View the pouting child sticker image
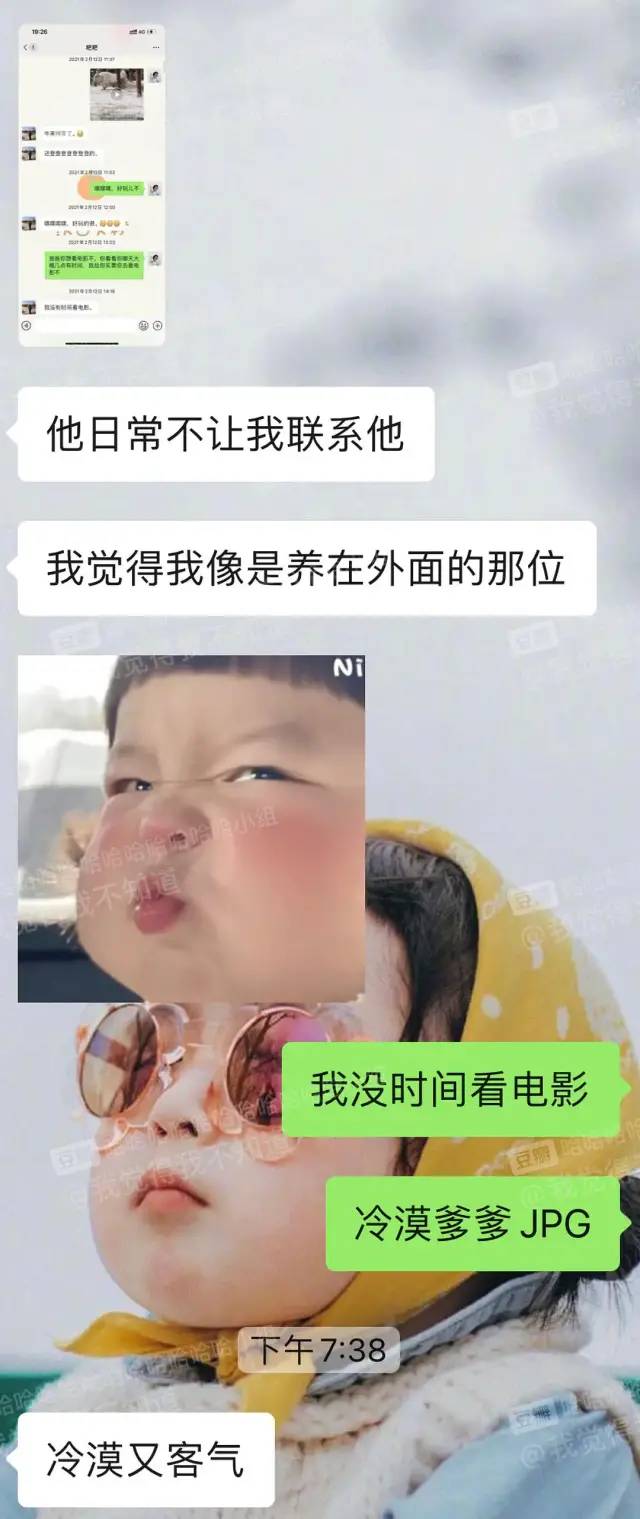 [191, 828]
